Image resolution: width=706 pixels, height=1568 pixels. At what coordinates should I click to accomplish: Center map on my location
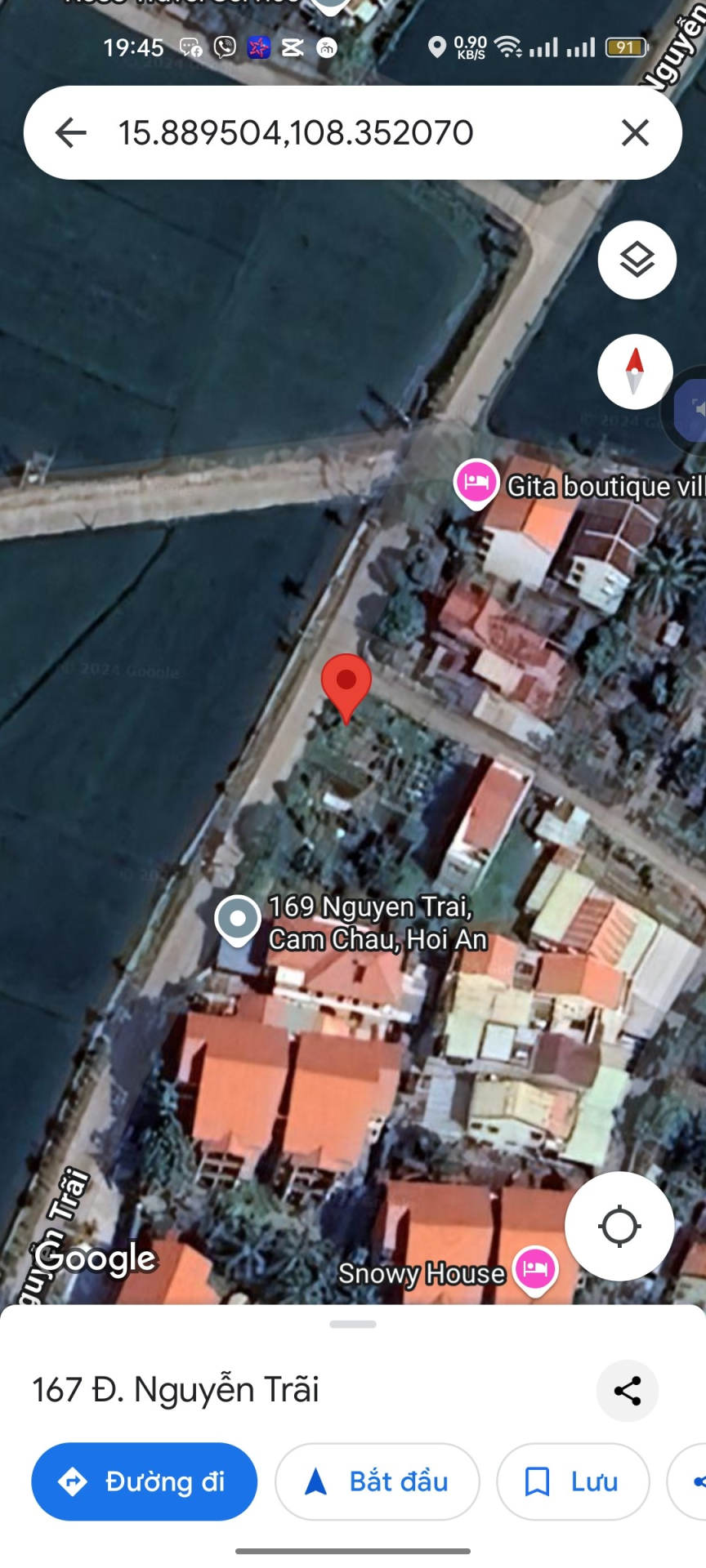pyautogui.click(x=619, y=1226)
